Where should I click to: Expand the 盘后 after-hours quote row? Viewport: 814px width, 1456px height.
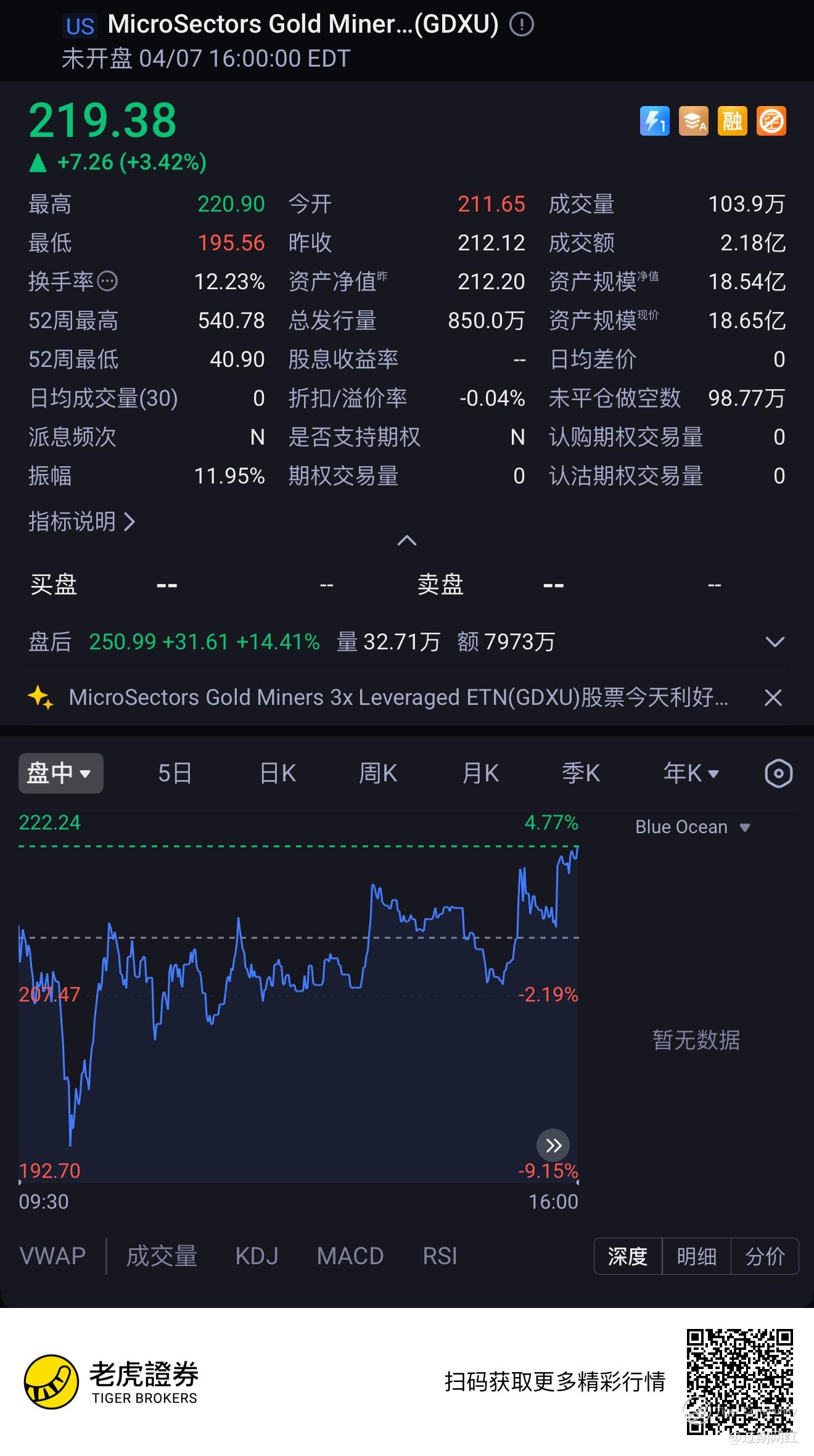click(775, 642)
